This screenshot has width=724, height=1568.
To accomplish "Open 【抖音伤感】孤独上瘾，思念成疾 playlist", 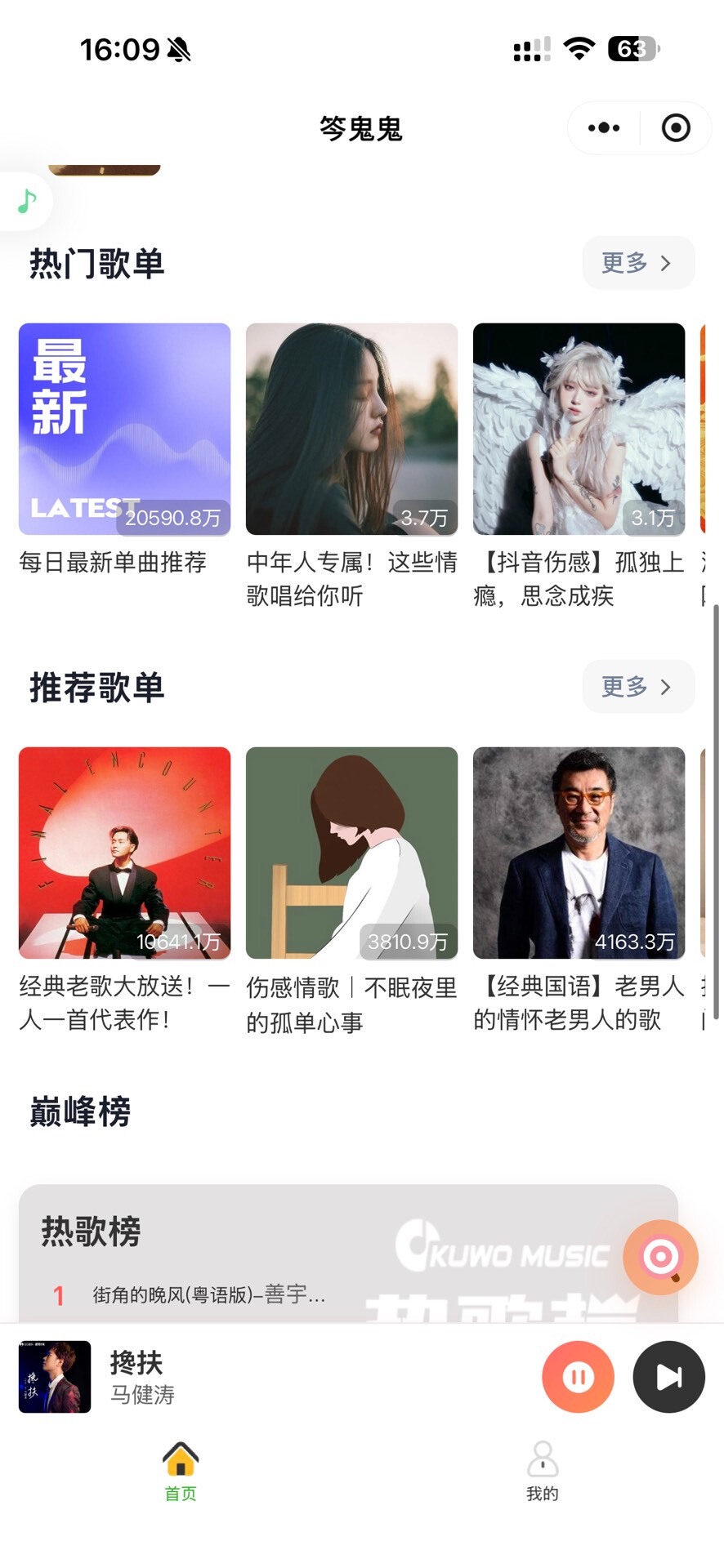I will click(579, 430).
